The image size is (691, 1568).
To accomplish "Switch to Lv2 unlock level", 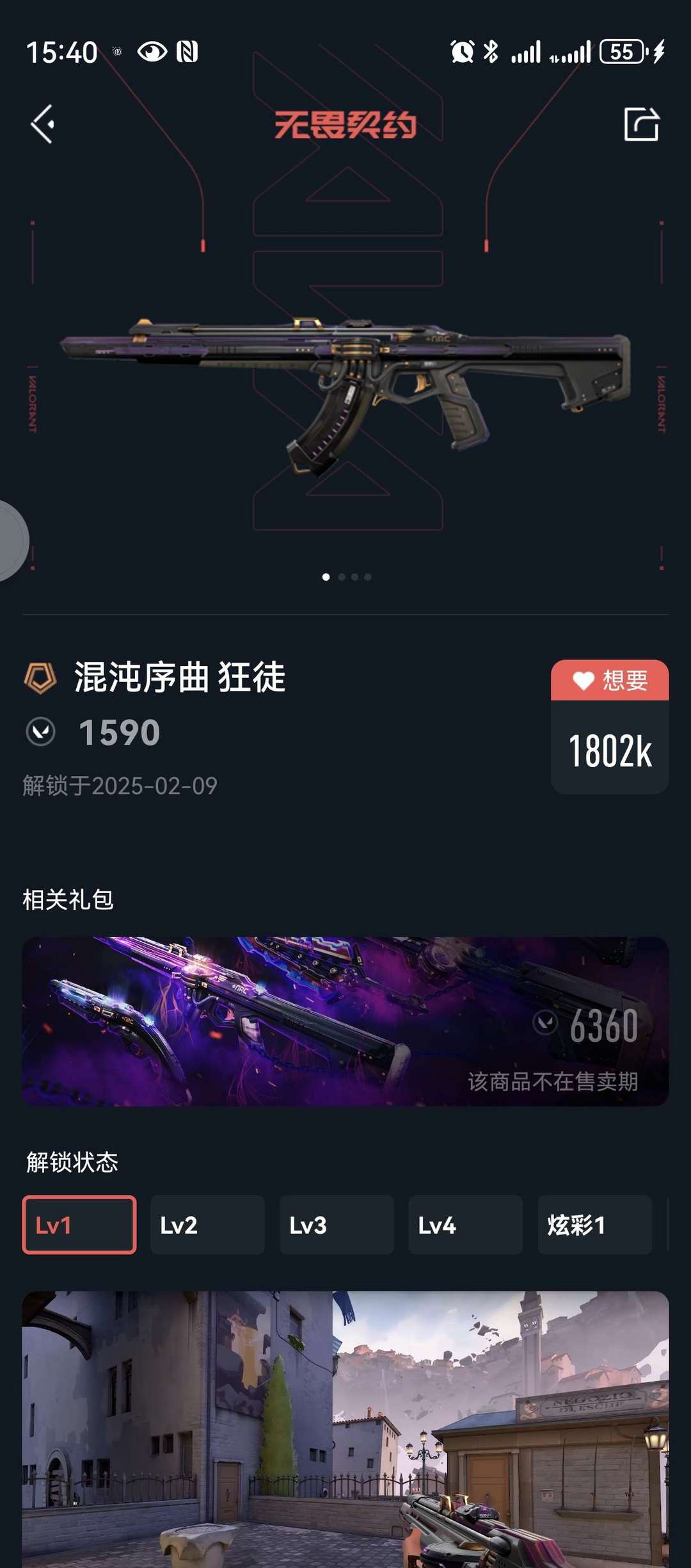I will [207, 1225].
